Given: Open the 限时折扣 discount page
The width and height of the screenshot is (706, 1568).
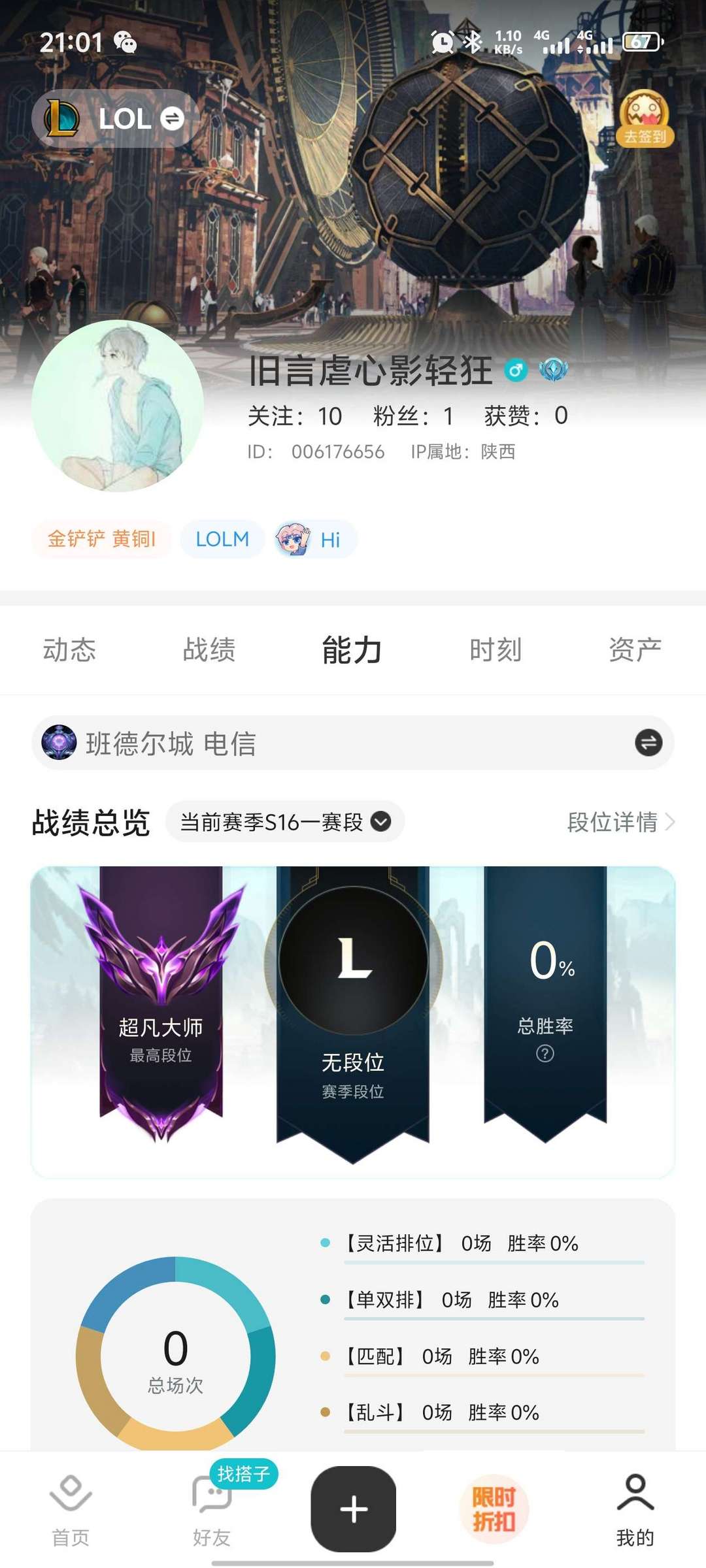Looking at the screenshot, I should tap(494, 1509).
